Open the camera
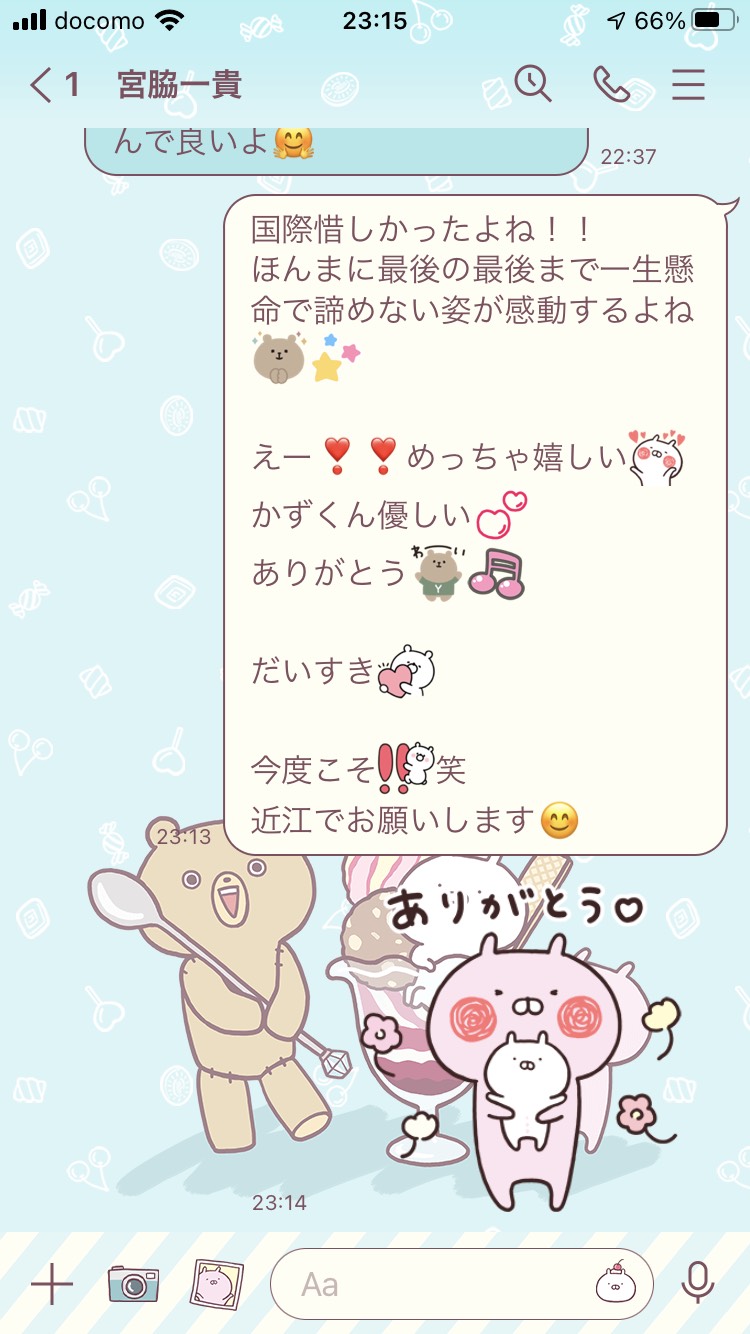Viewport: 750px width, 1334px height. tap(133, 1283)
